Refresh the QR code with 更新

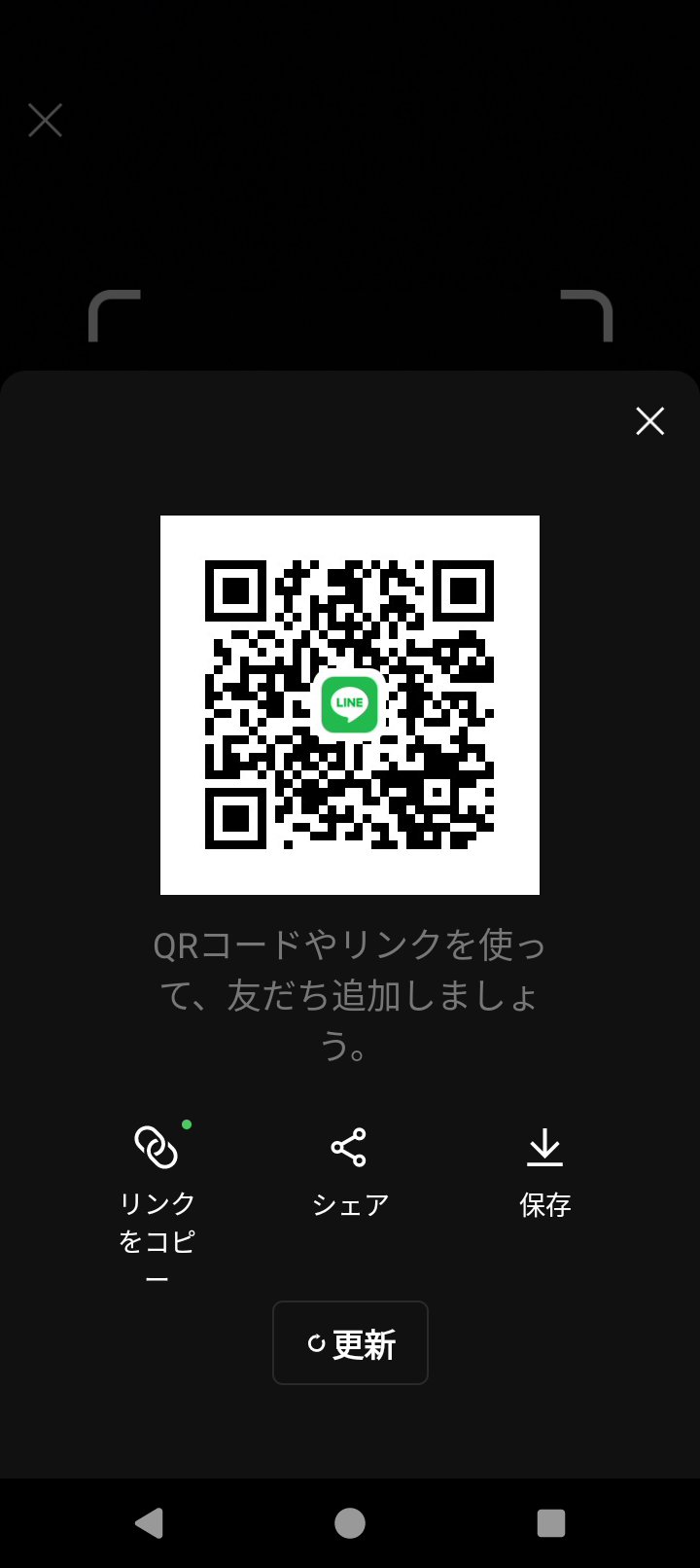coord(350,1343)
